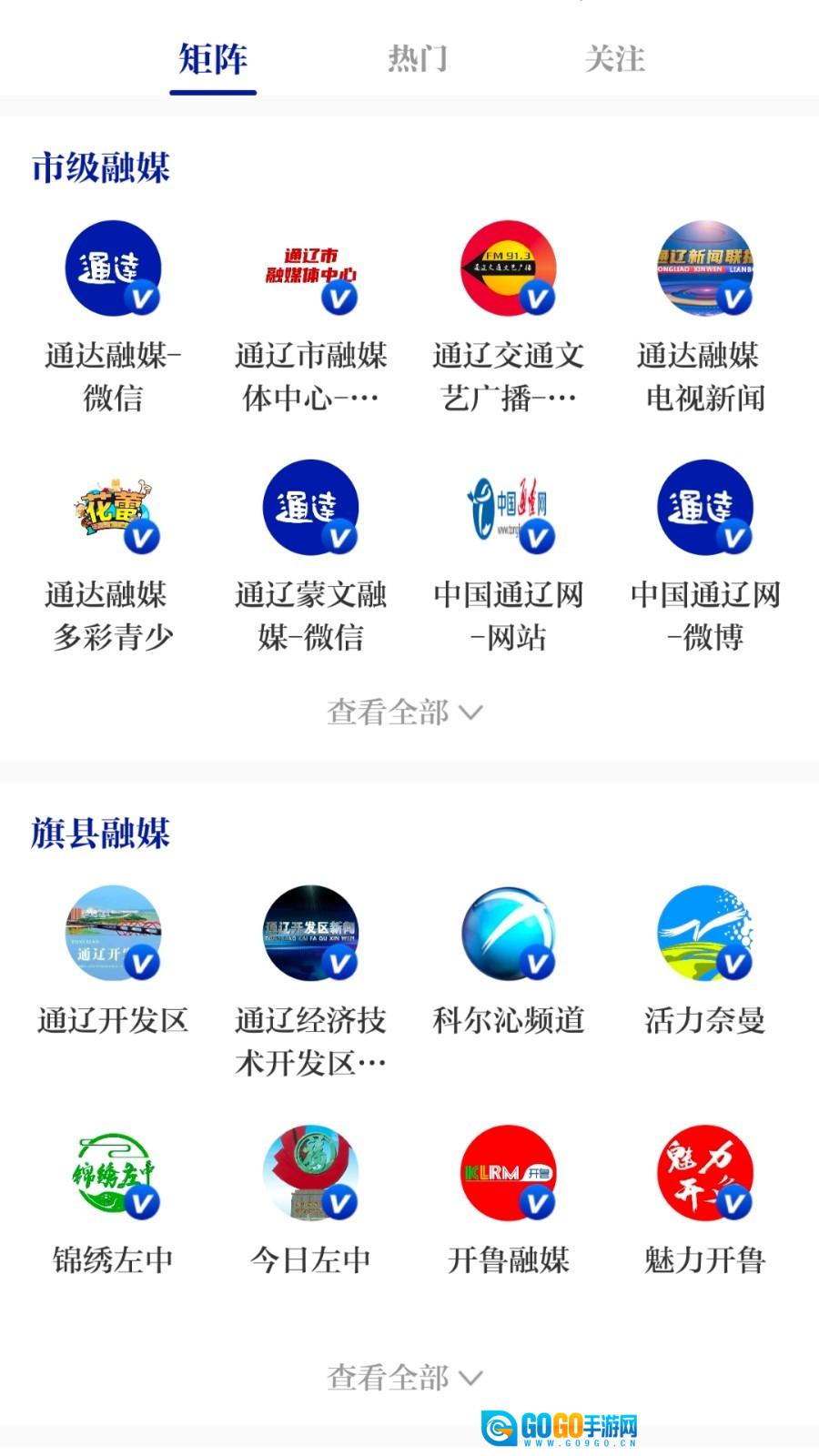The image size is (819, 1456).
Task: Open 通辽蒙文融媒-微信 account
Action: click(310, 509)
